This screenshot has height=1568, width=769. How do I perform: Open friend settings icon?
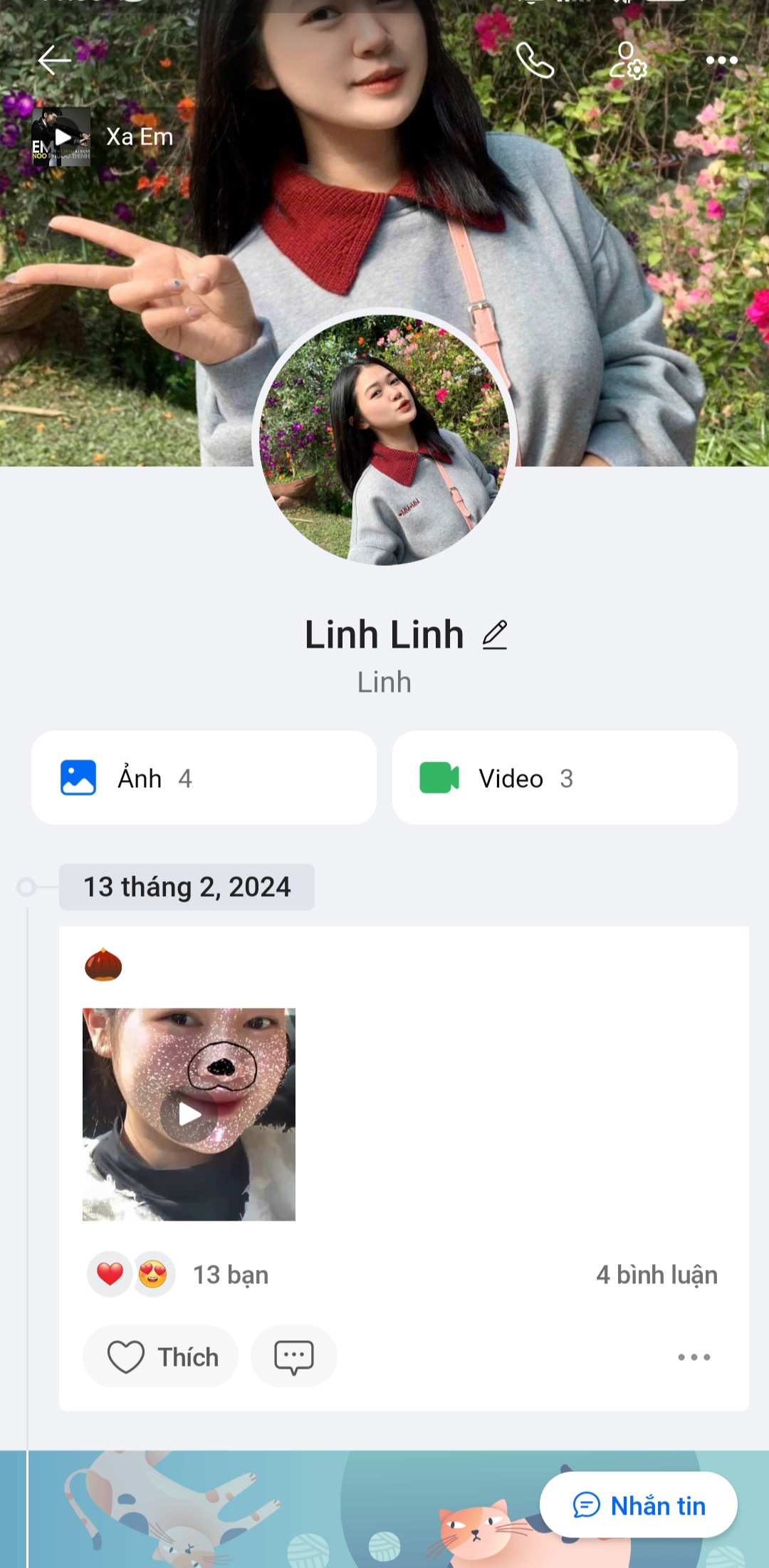click(628, 60)
